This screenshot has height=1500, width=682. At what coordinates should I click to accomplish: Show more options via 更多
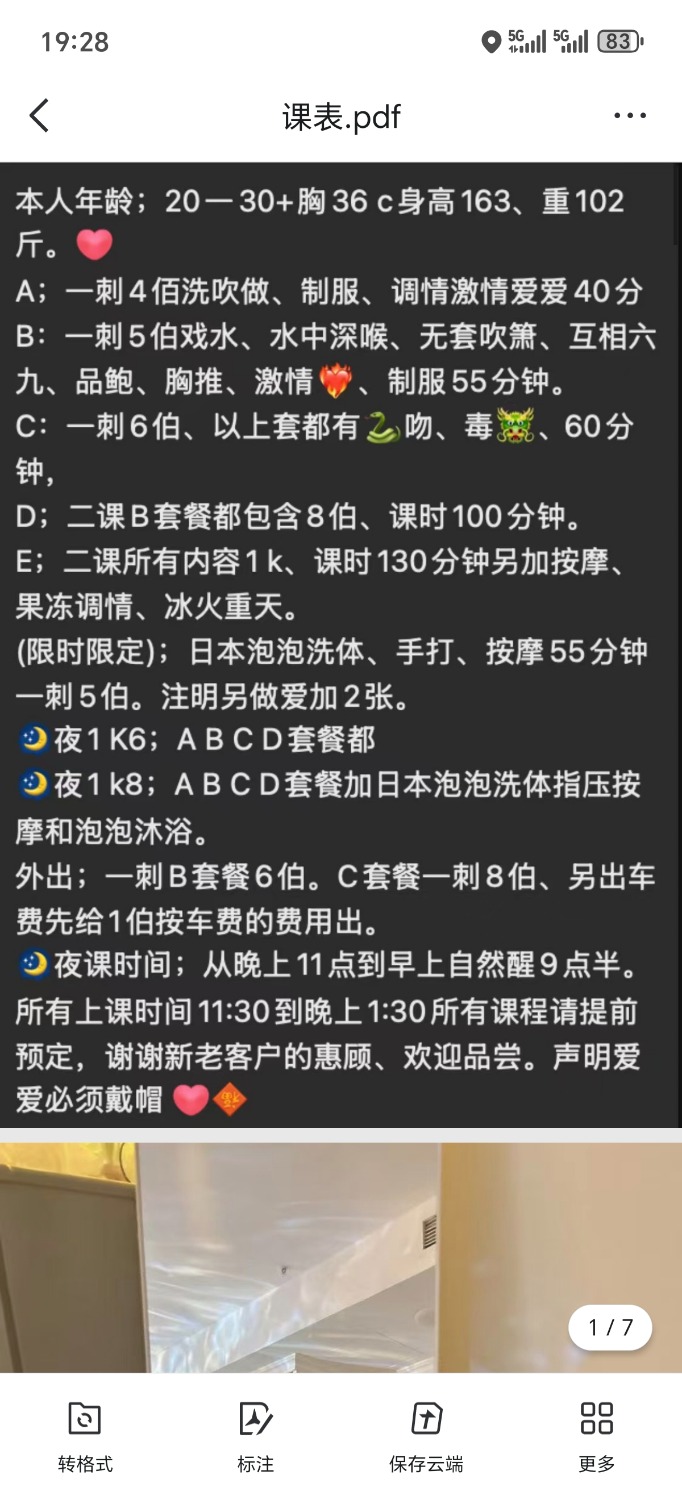click(x=597, y=1435)
